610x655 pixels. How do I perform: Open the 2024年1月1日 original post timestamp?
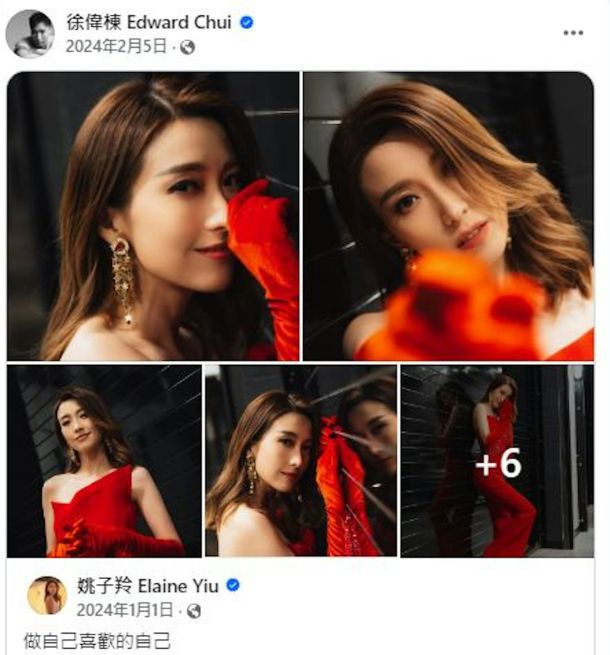click(x=123, y=609)
